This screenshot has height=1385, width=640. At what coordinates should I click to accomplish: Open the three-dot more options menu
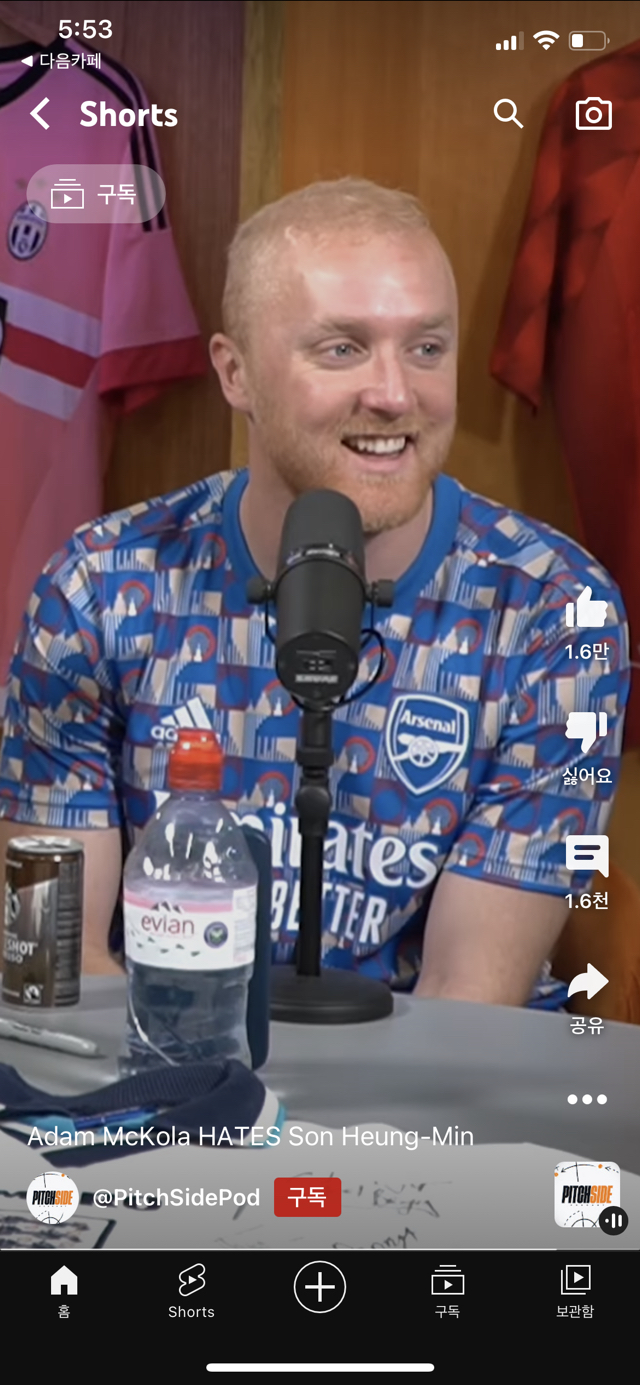tap(586, 1099)
